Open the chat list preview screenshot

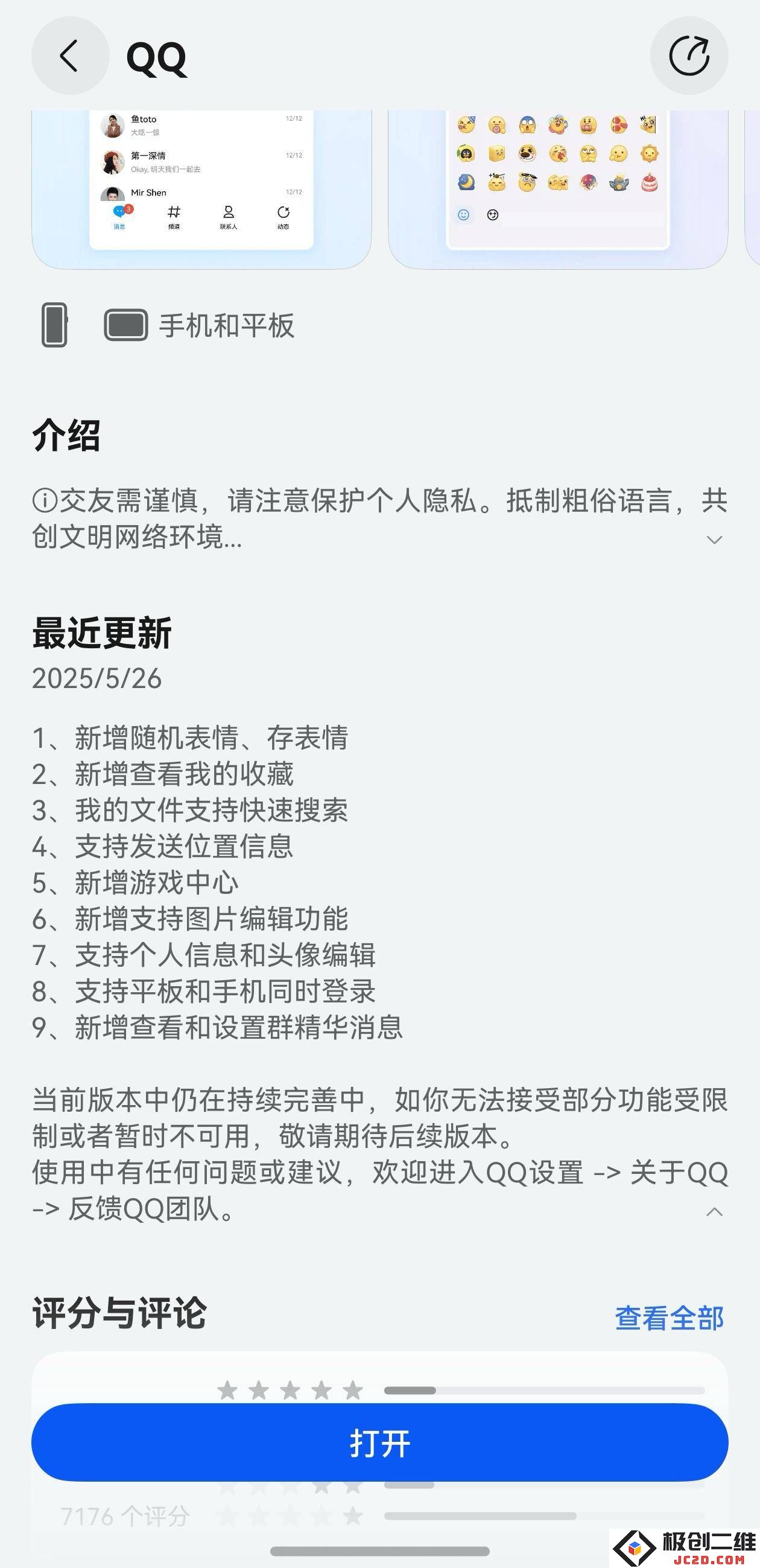pos(201,190)
